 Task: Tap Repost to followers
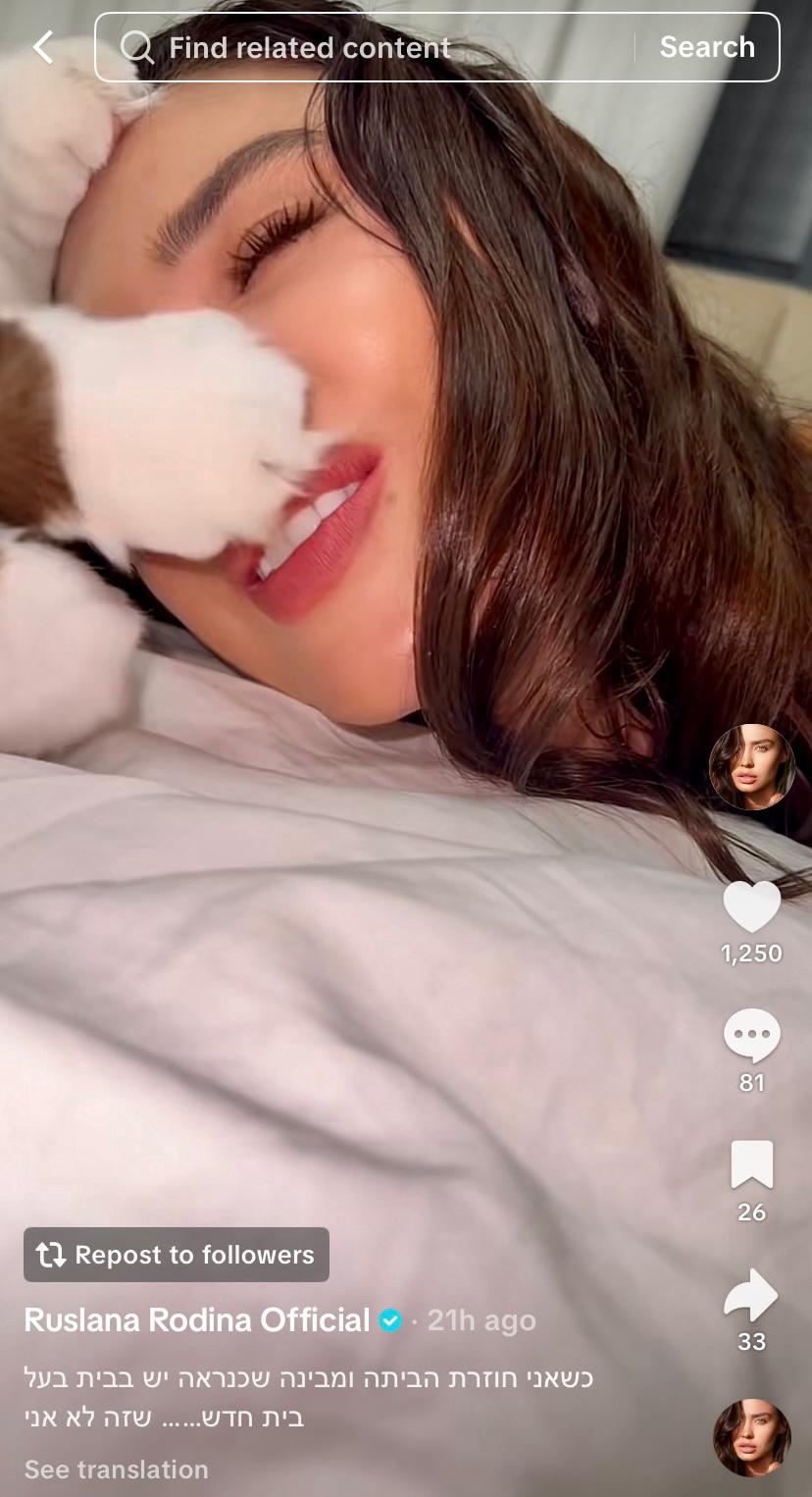click(x=177, y=1255)
